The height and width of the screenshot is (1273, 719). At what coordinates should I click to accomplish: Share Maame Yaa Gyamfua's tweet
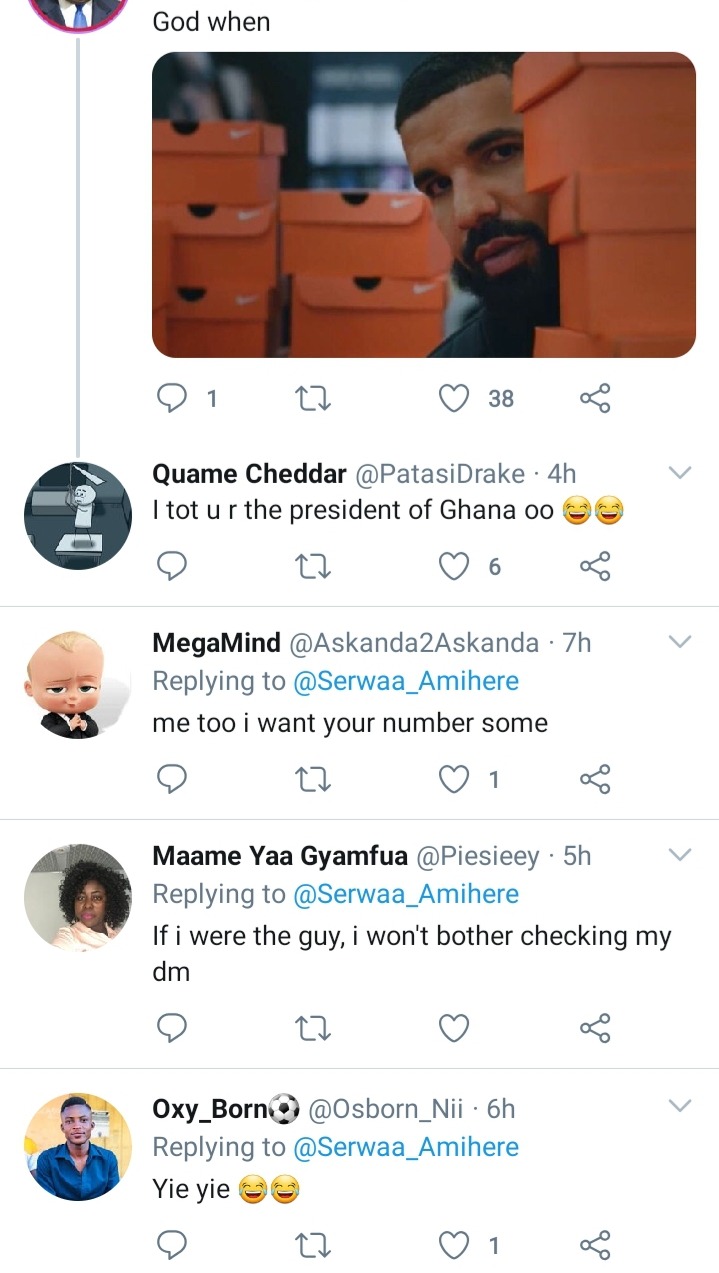(595, 1027)
